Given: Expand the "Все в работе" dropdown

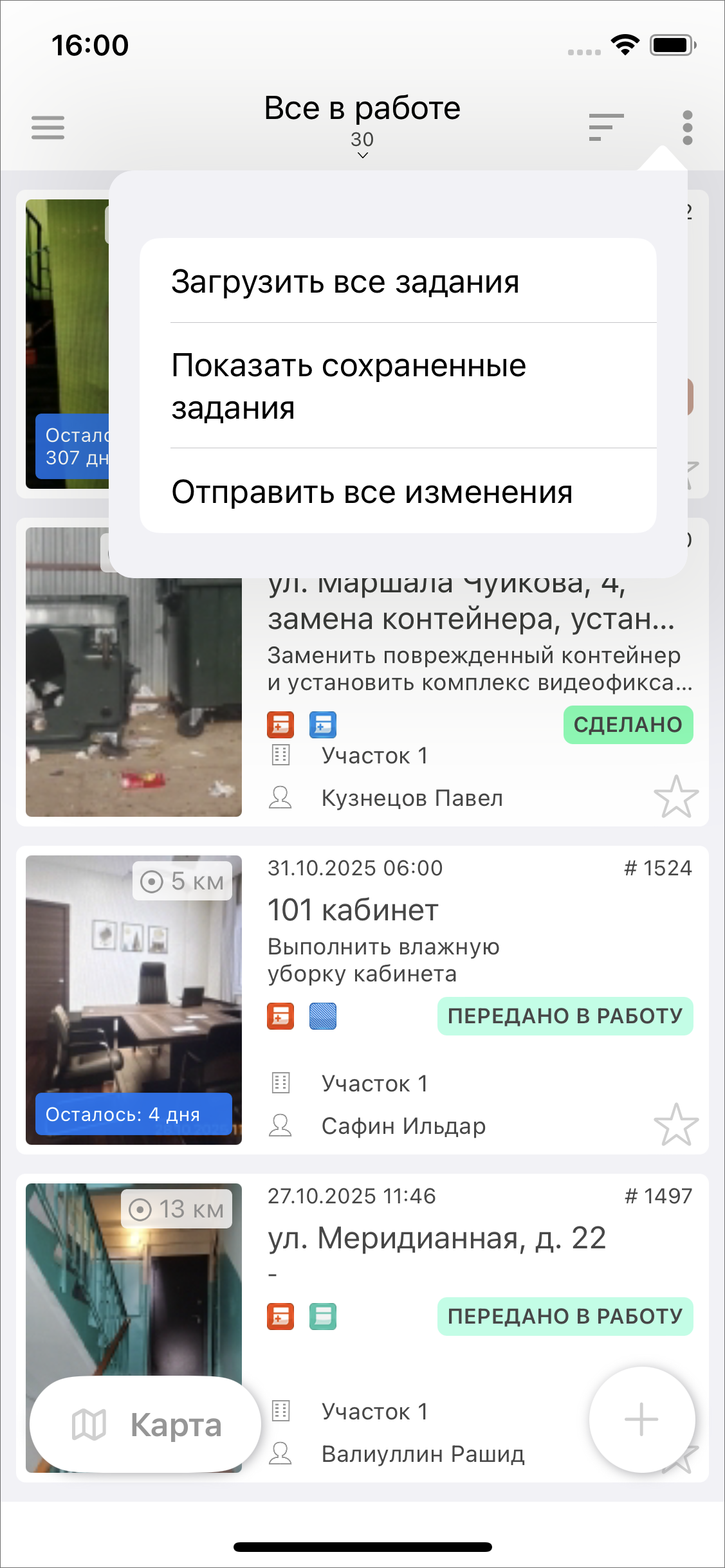Looking at the screenshot, I should 362,122.
